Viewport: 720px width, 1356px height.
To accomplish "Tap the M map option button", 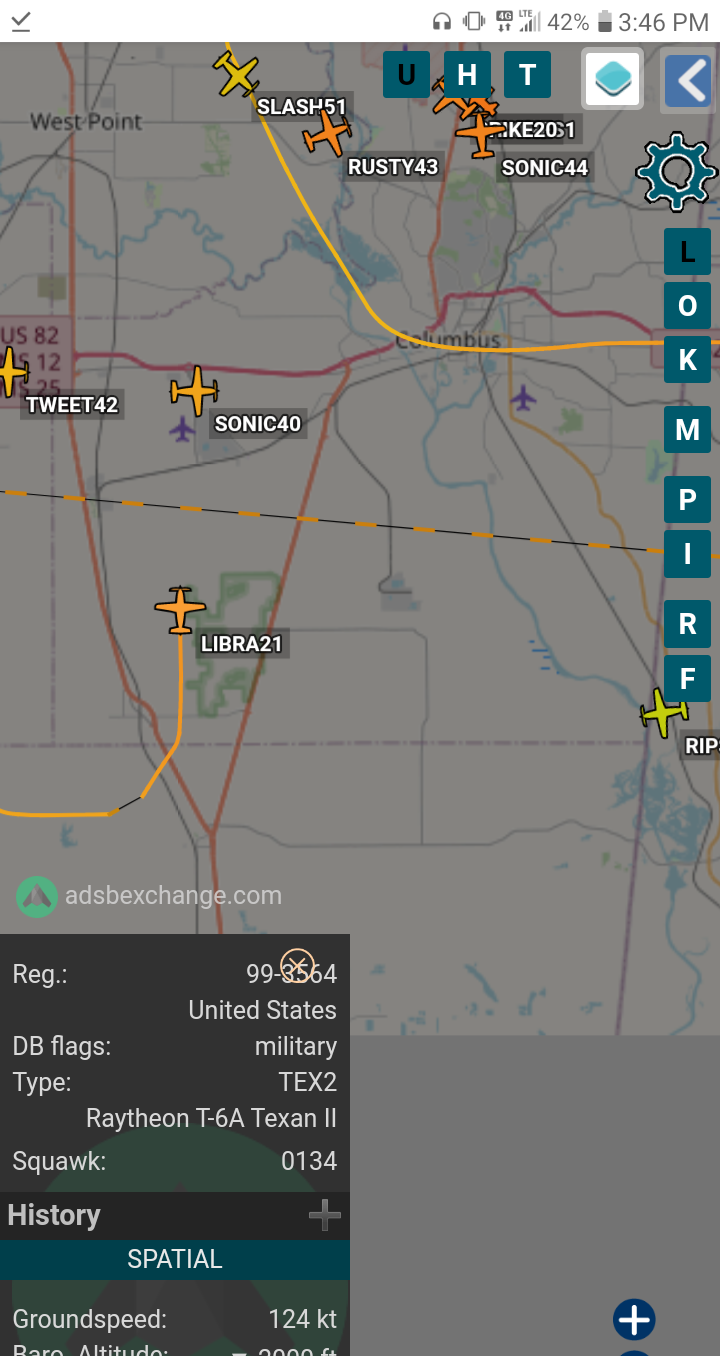I will click(687, 430).
